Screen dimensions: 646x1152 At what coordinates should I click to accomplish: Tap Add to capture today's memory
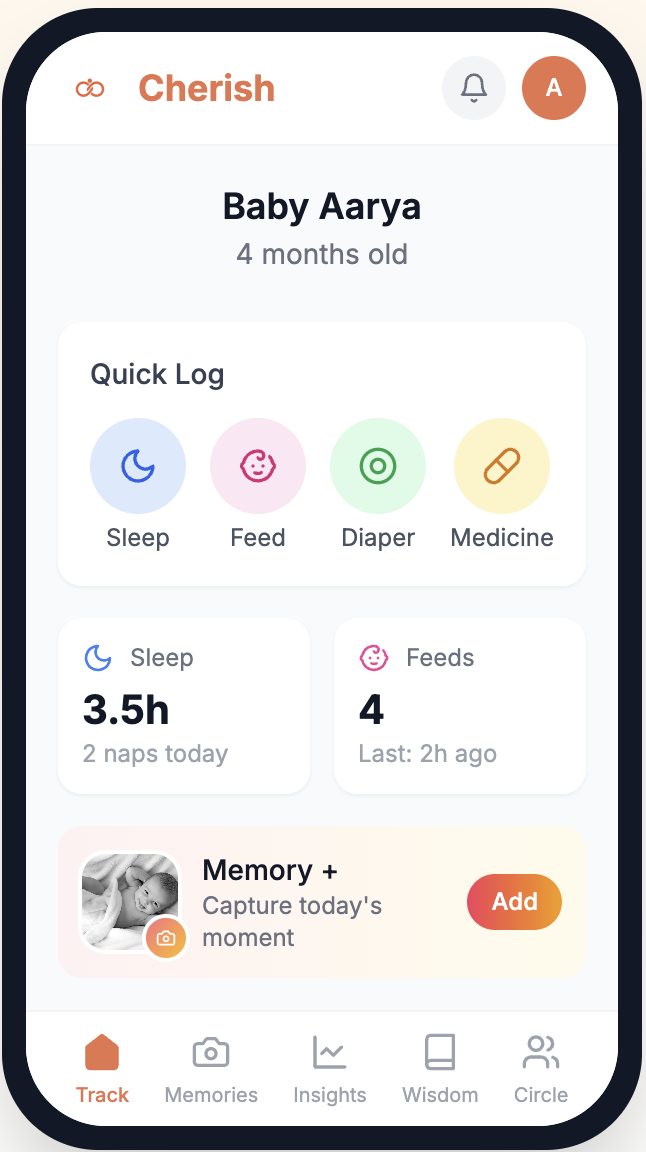tap(514, 902)
